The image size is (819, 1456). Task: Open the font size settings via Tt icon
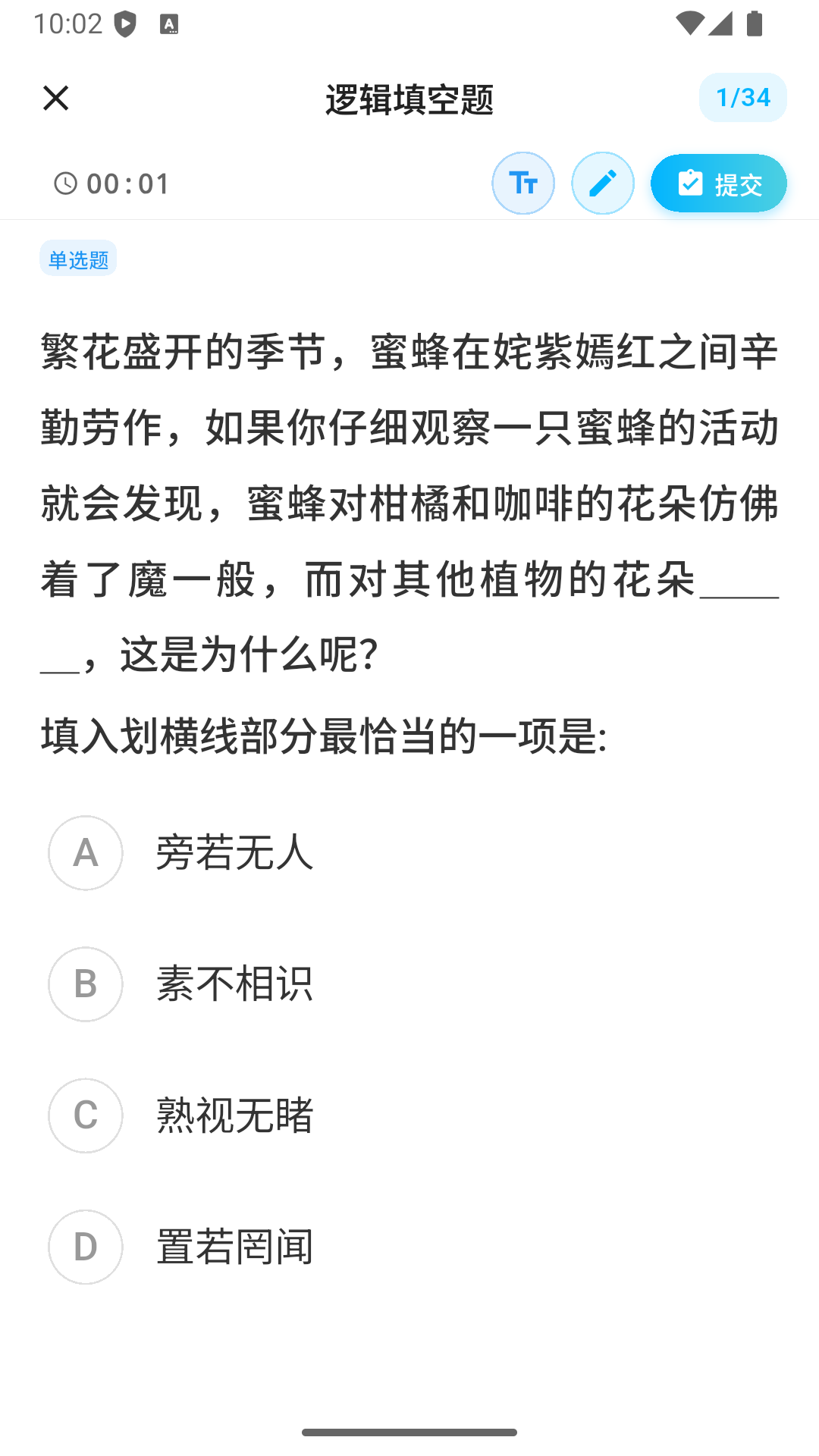523,183
